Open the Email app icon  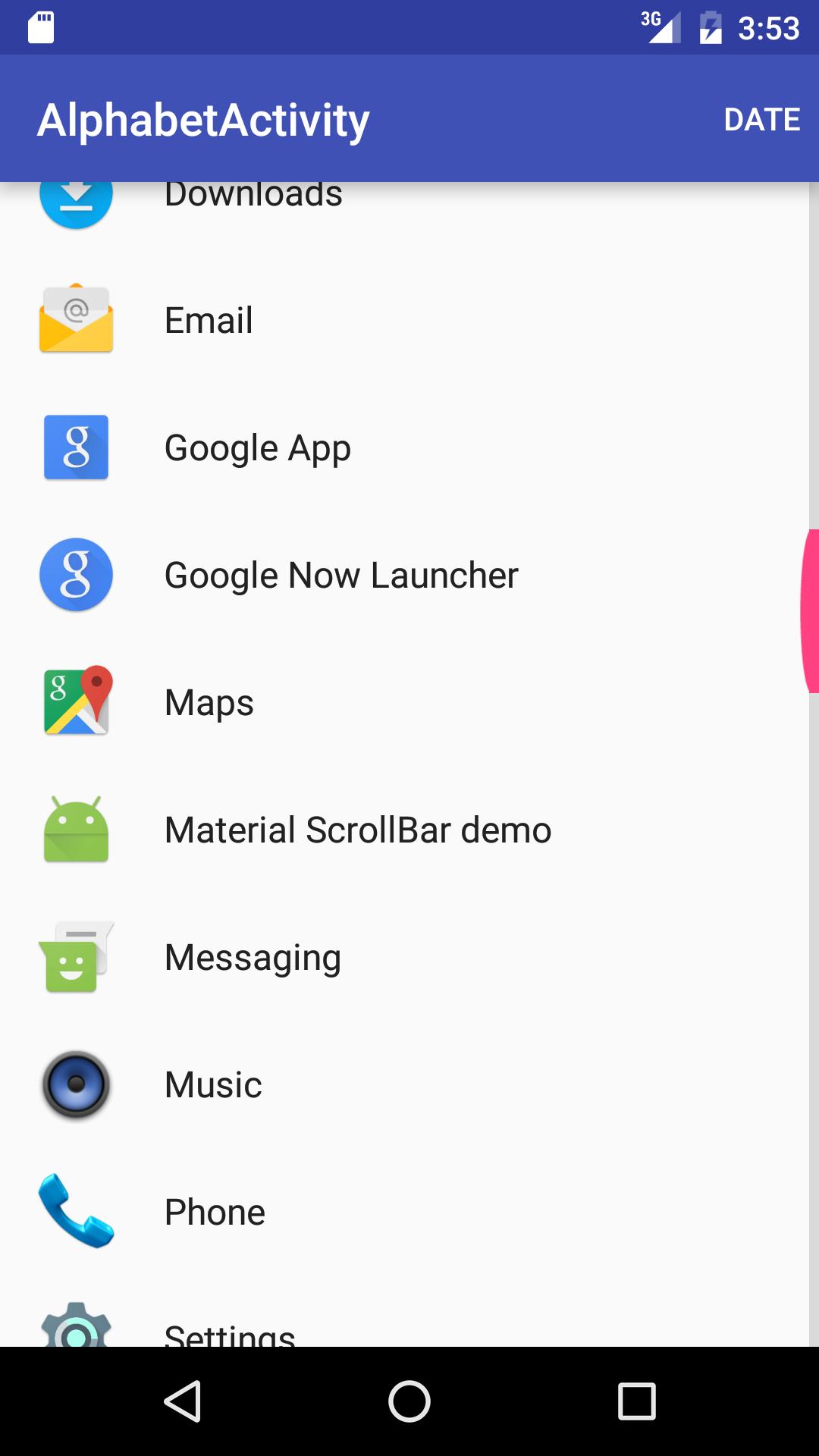[x=75, y=319]
